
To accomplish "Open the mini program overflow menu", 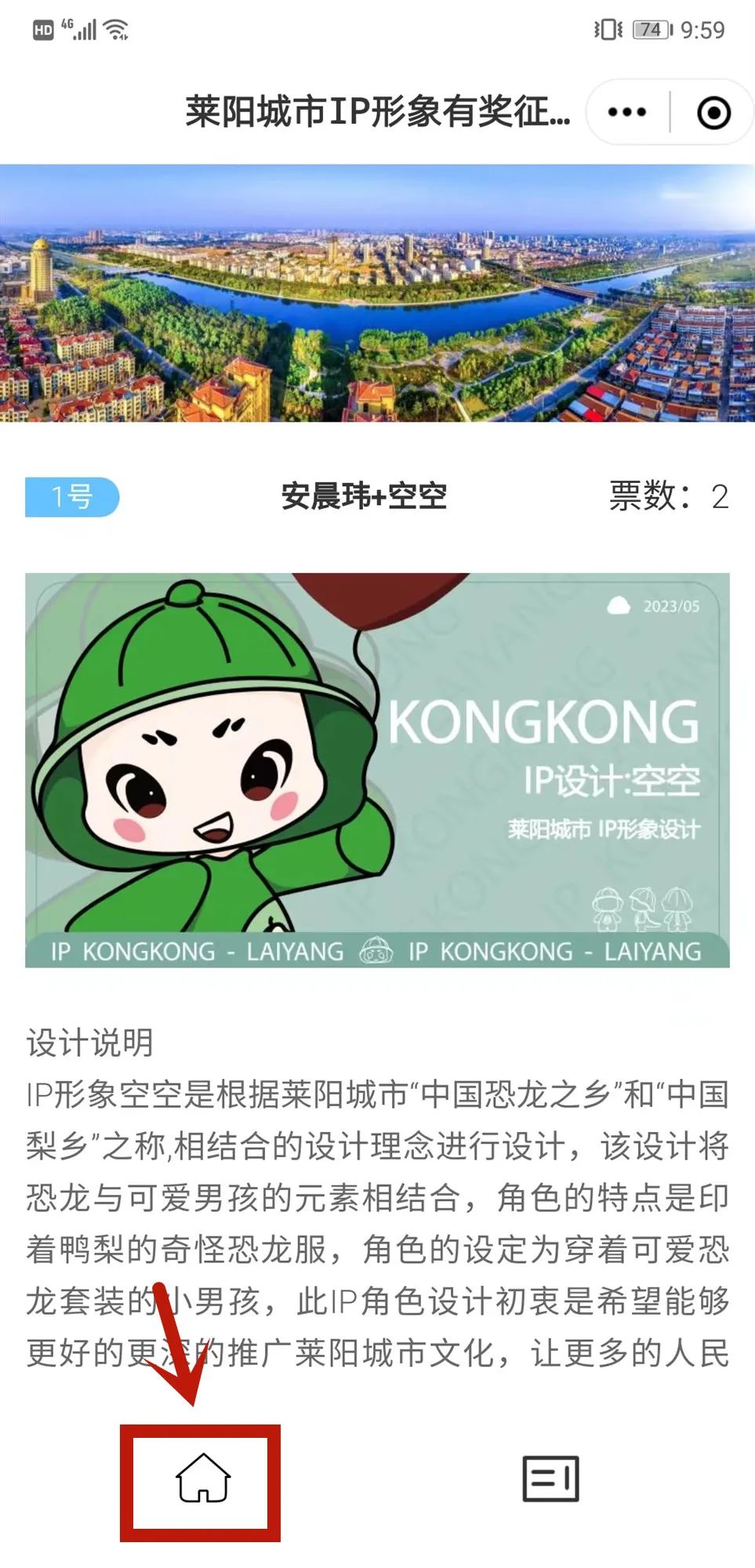I will point(627,112).
